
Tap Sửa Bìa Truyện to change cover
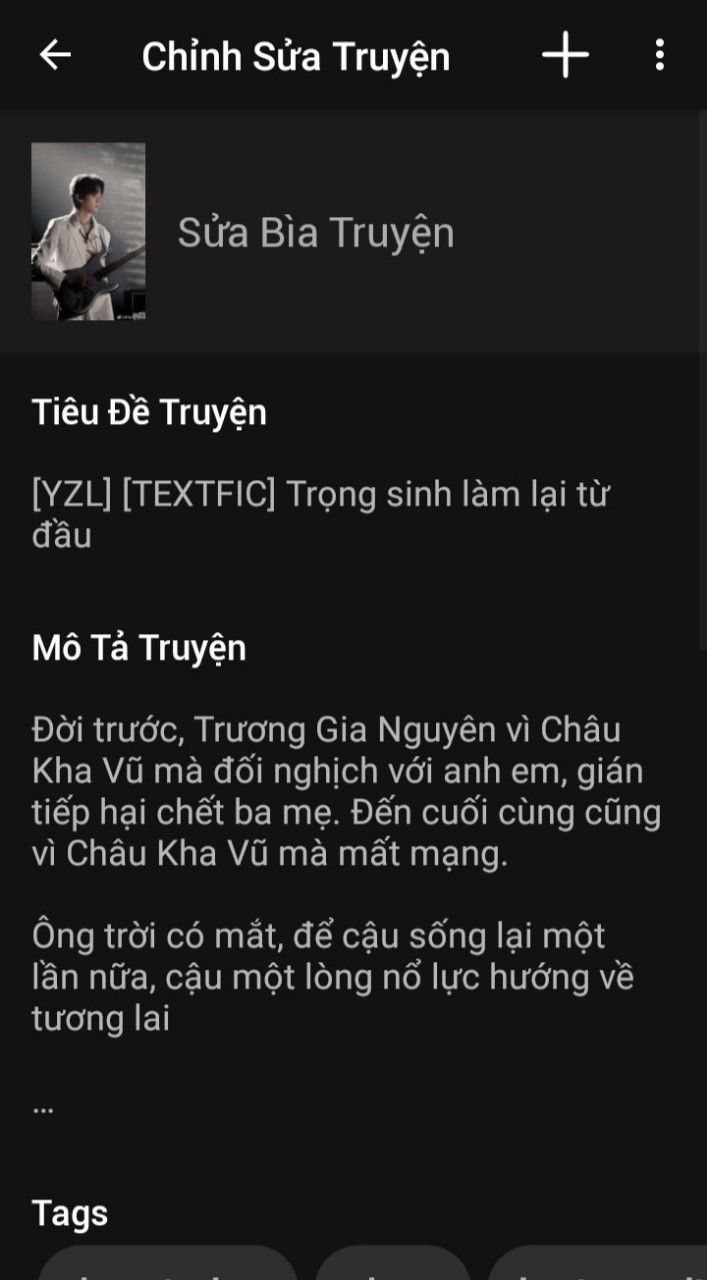316,232
